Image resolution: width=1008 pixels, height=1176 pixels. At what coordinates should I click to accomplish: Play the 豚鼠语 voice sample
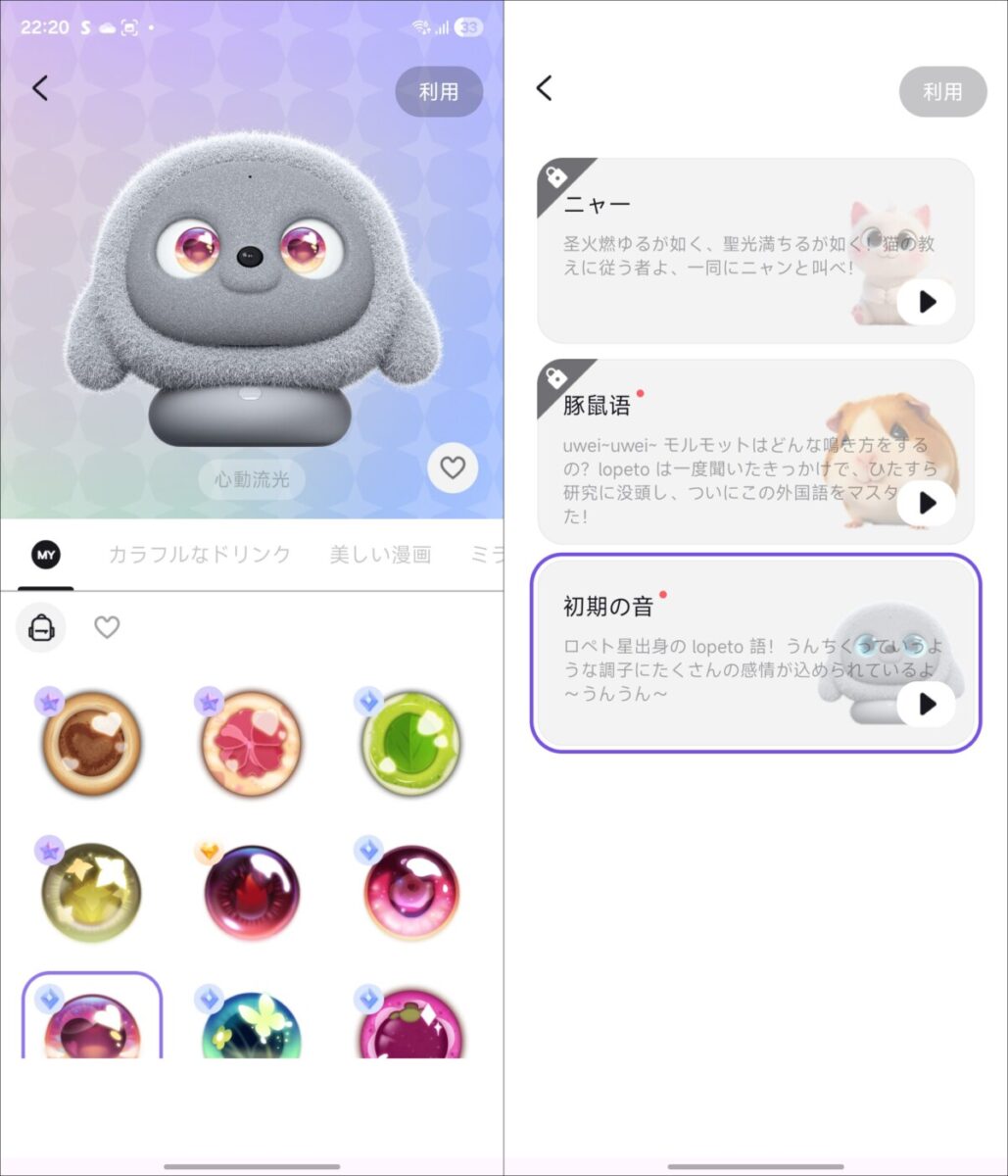click(926, 503)
